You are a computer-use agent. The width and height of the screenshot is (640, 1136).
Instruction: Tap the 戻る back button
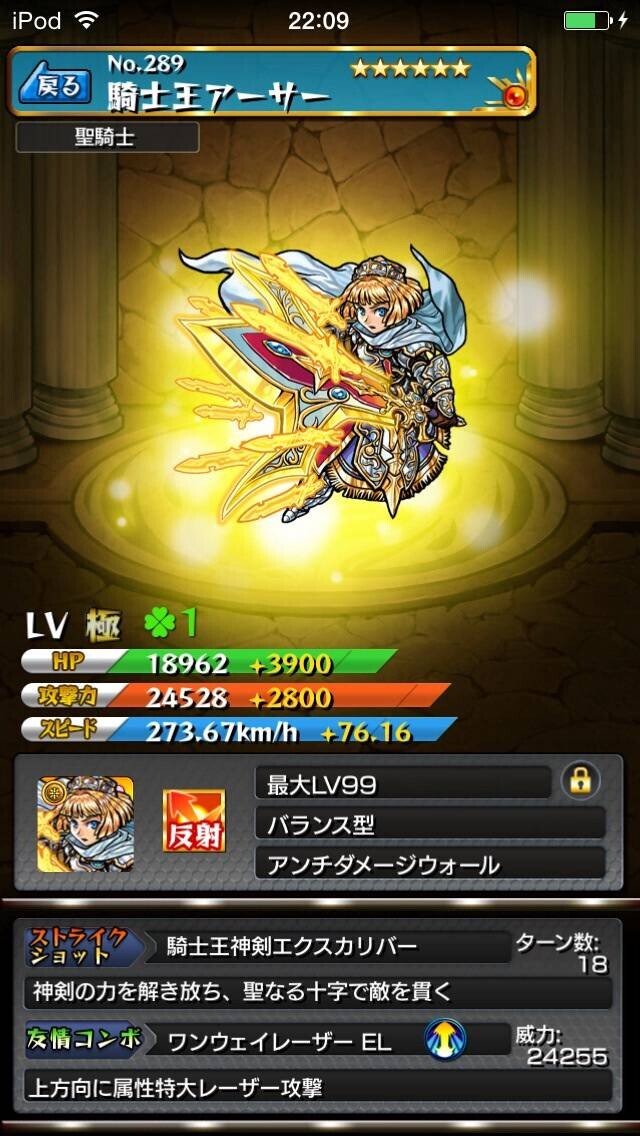(54, 85)
